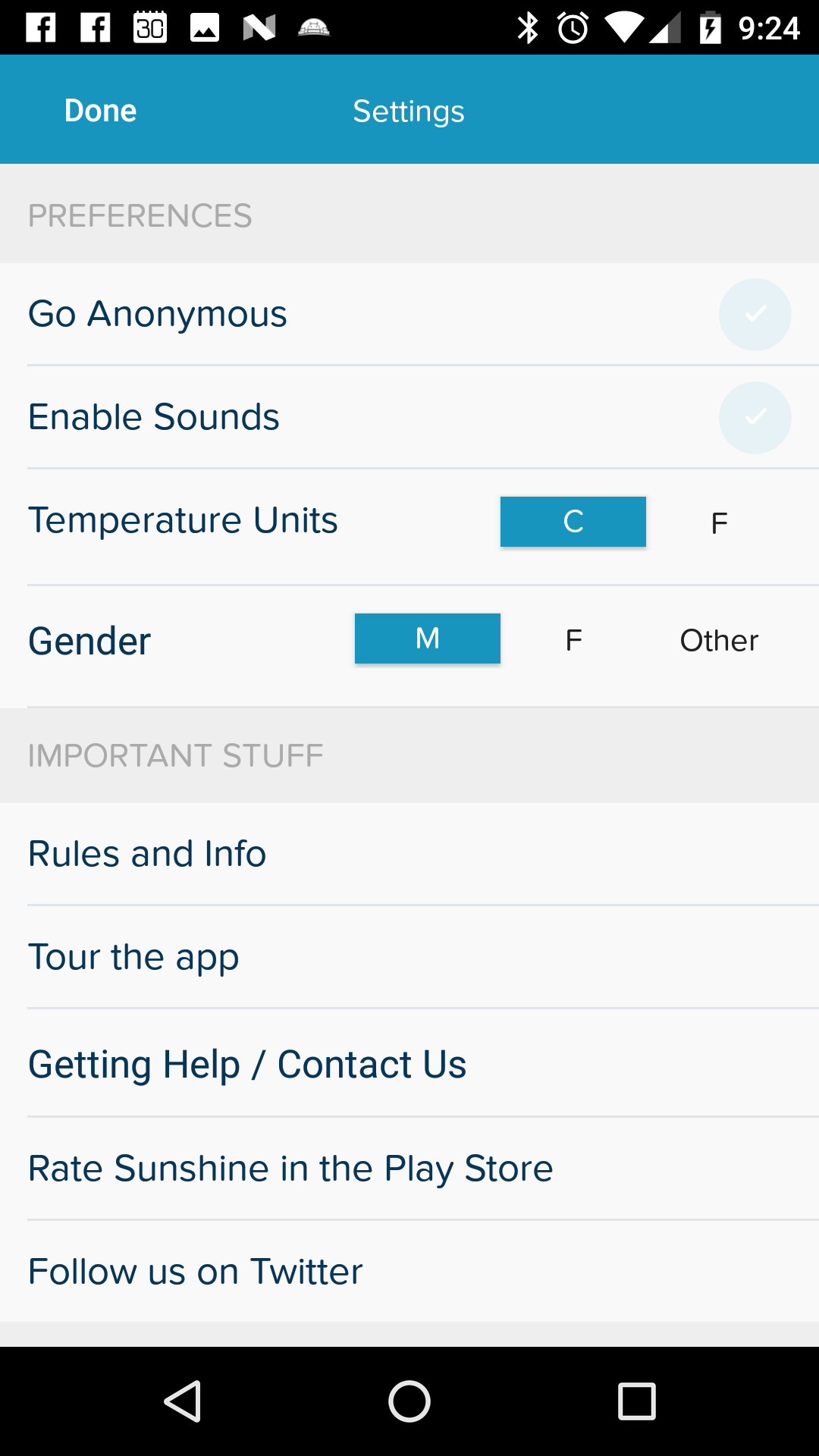
Task: Switch Temperature Units to F
Action: [719, 523]
